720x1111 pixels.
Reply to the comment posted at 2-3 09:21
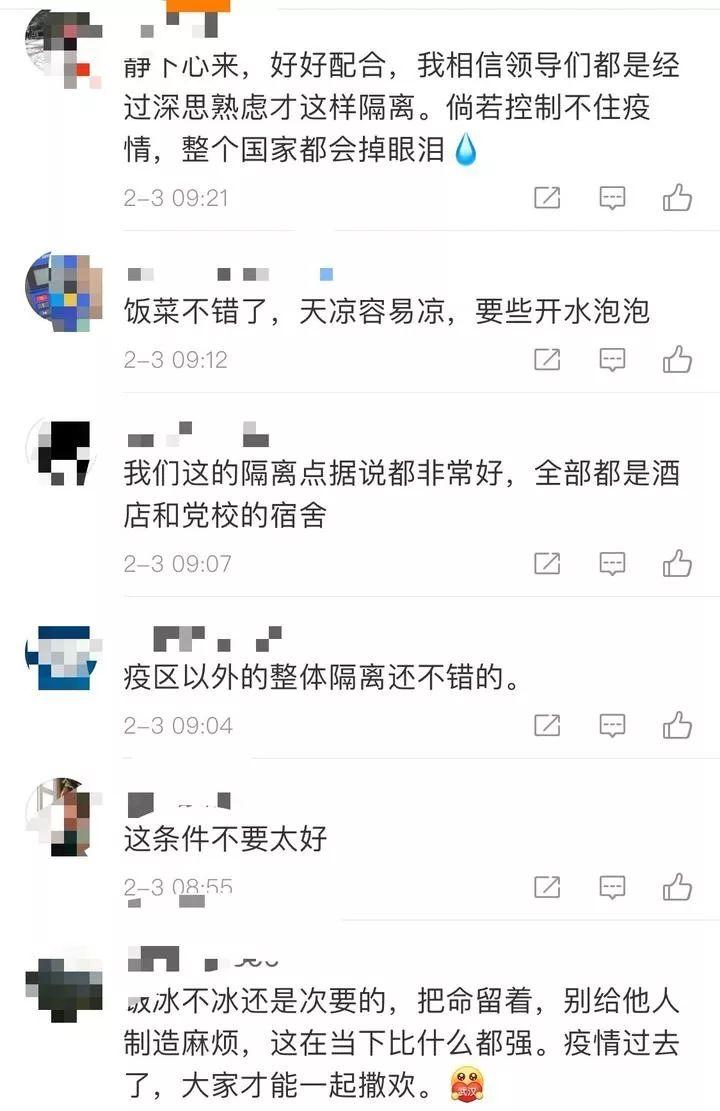coord(612,198)
